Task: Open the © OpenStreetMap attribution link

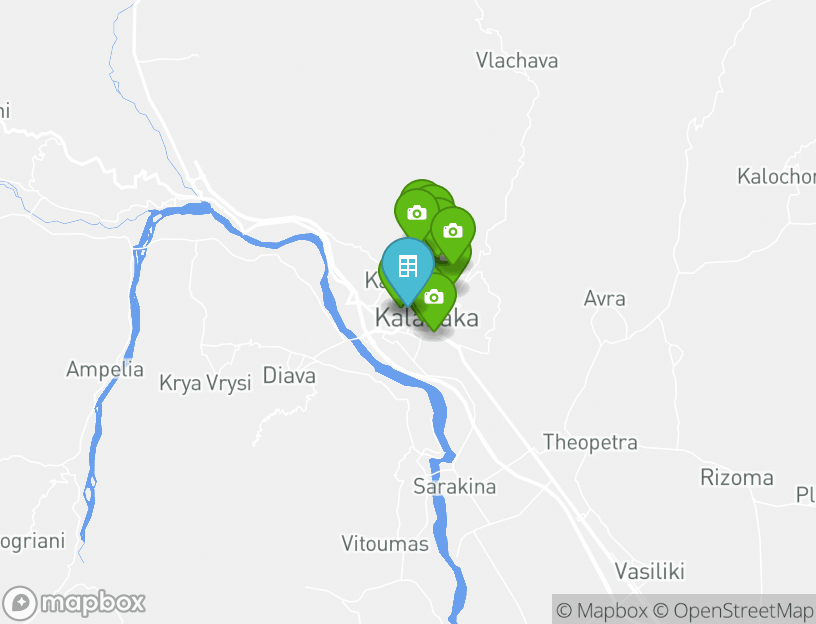Action: [734, 610]
